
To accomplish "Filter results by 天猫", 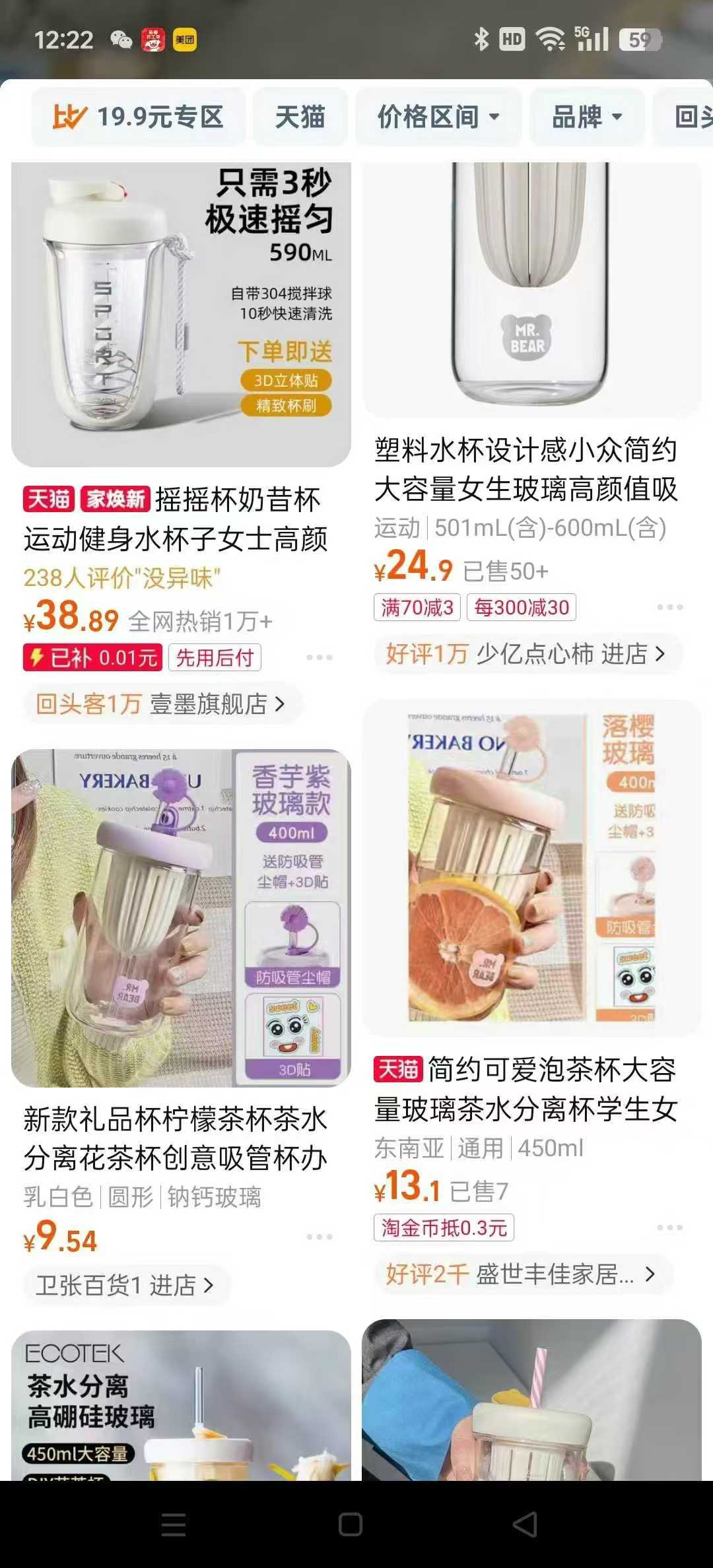I will point(300,117).
